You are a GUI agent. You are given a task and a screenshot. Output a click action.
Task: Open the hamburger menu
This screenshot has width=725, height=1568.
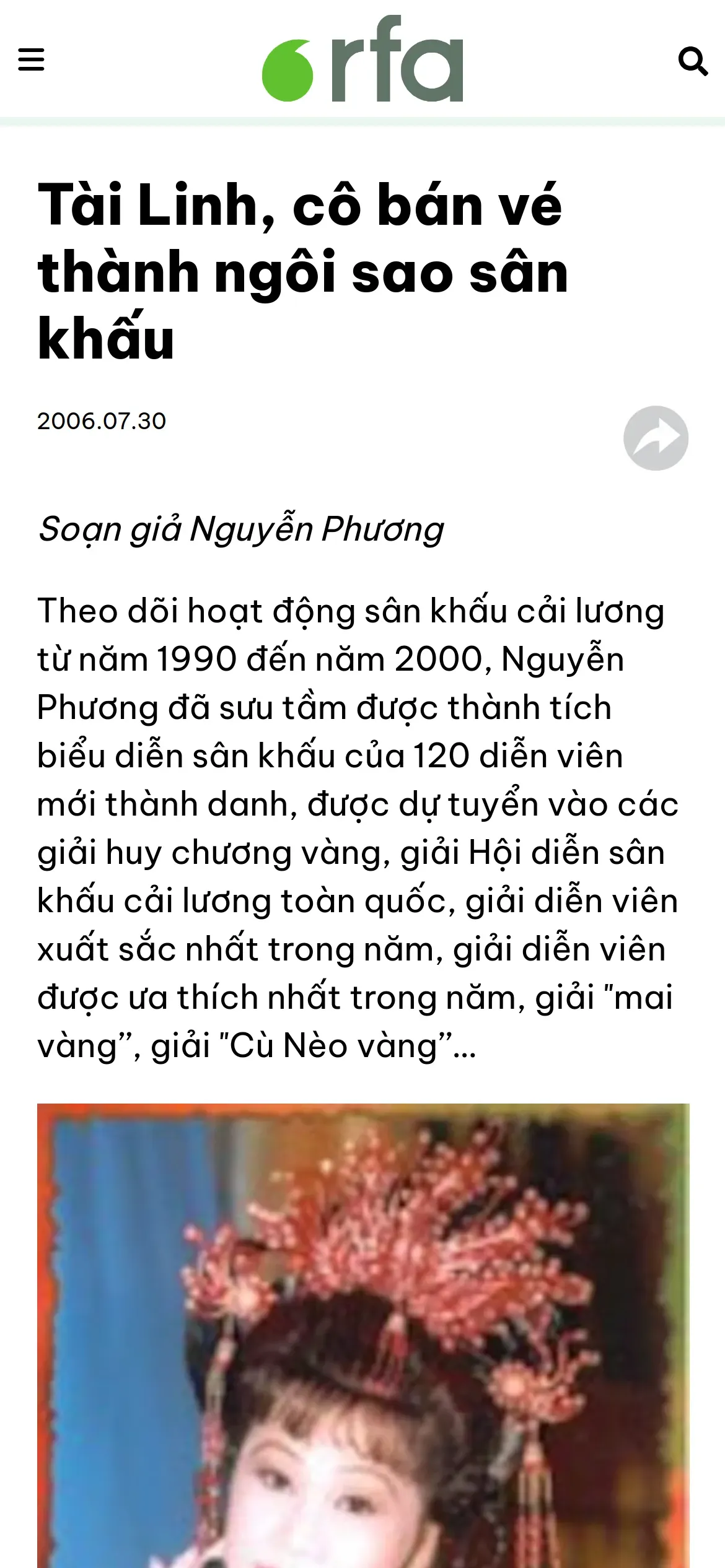[31, 60]
